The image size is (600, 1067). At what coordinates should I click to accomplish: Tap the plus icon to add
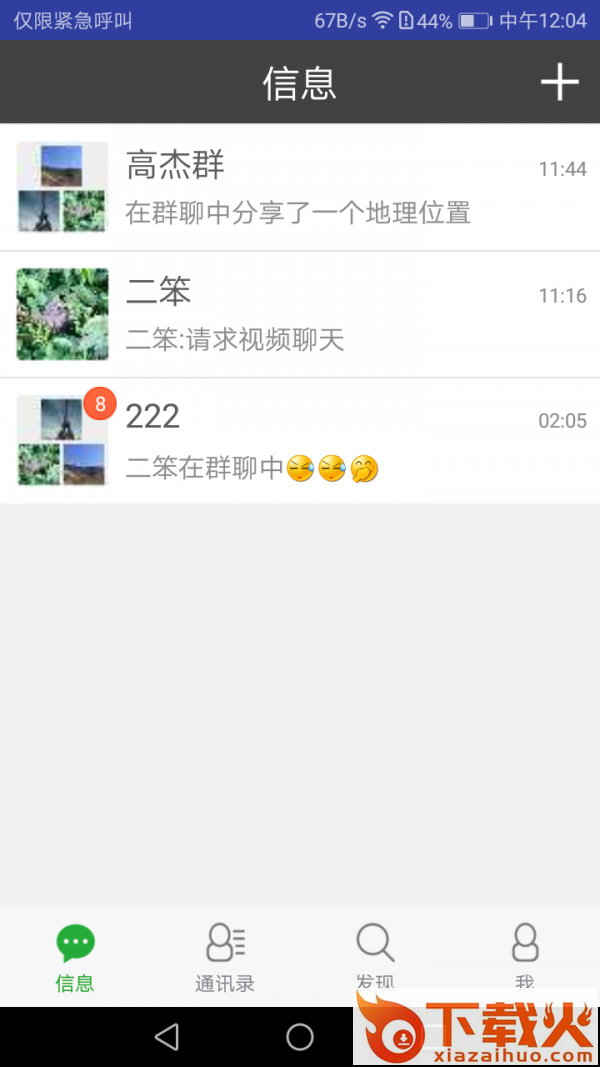coord(559,82)
